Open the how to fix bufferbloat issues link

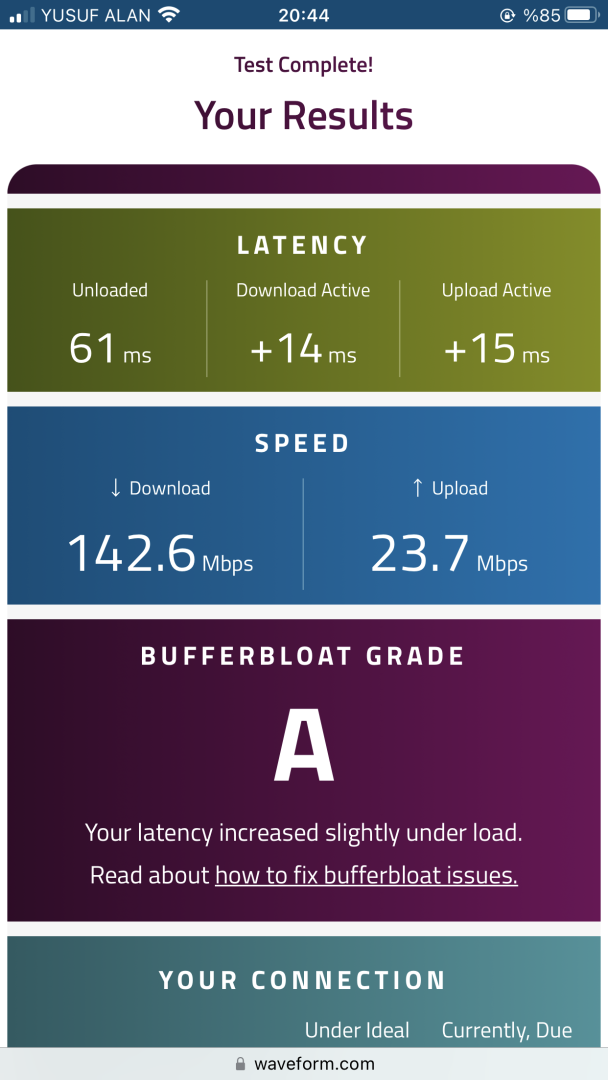[366, 876]
